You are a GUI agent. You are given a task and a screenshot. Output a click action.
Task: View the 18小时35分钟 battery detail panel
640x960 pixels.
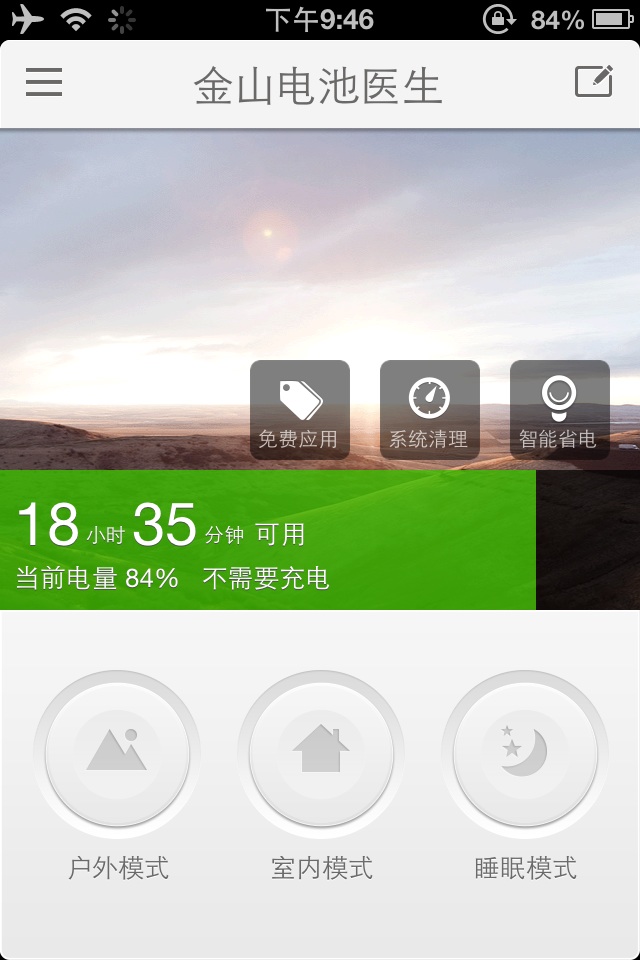(x=268, y=540)
